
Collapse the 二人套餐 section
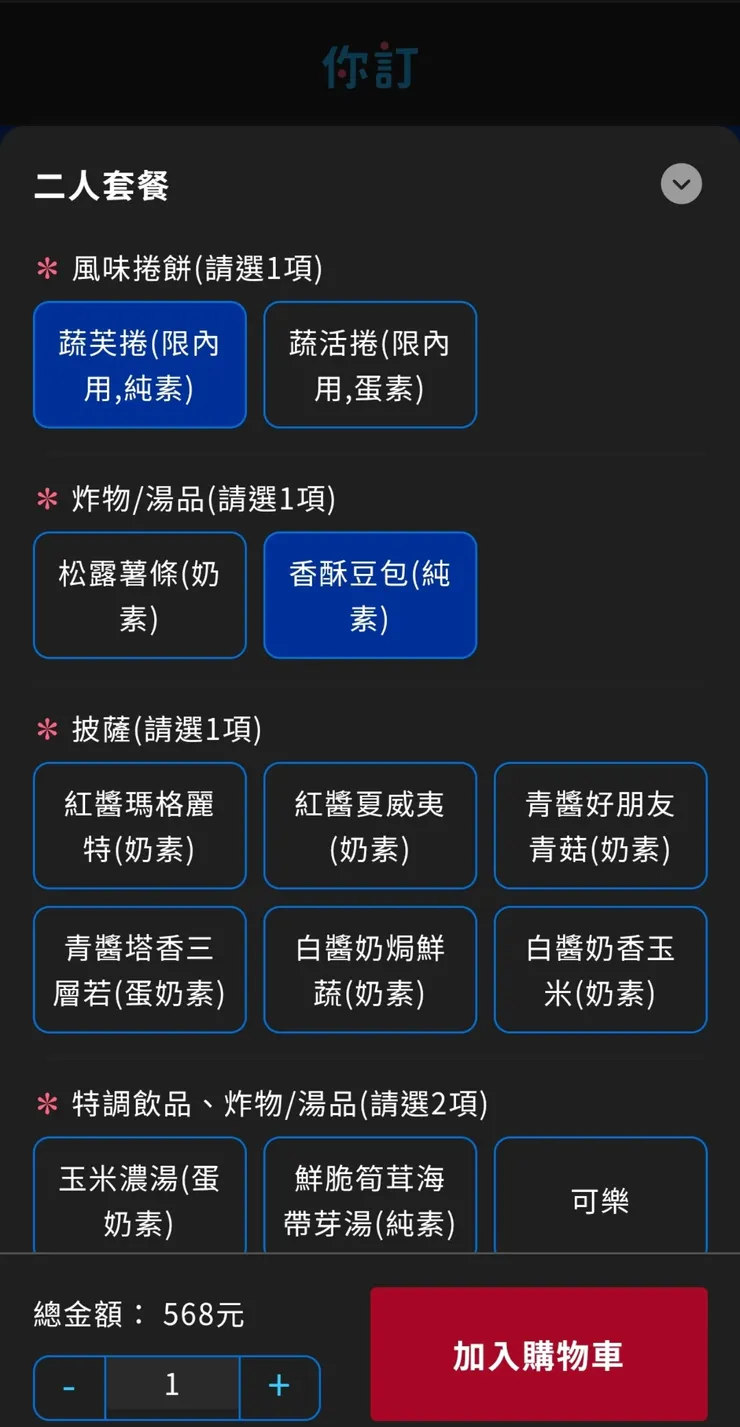(x=681, y=184)
